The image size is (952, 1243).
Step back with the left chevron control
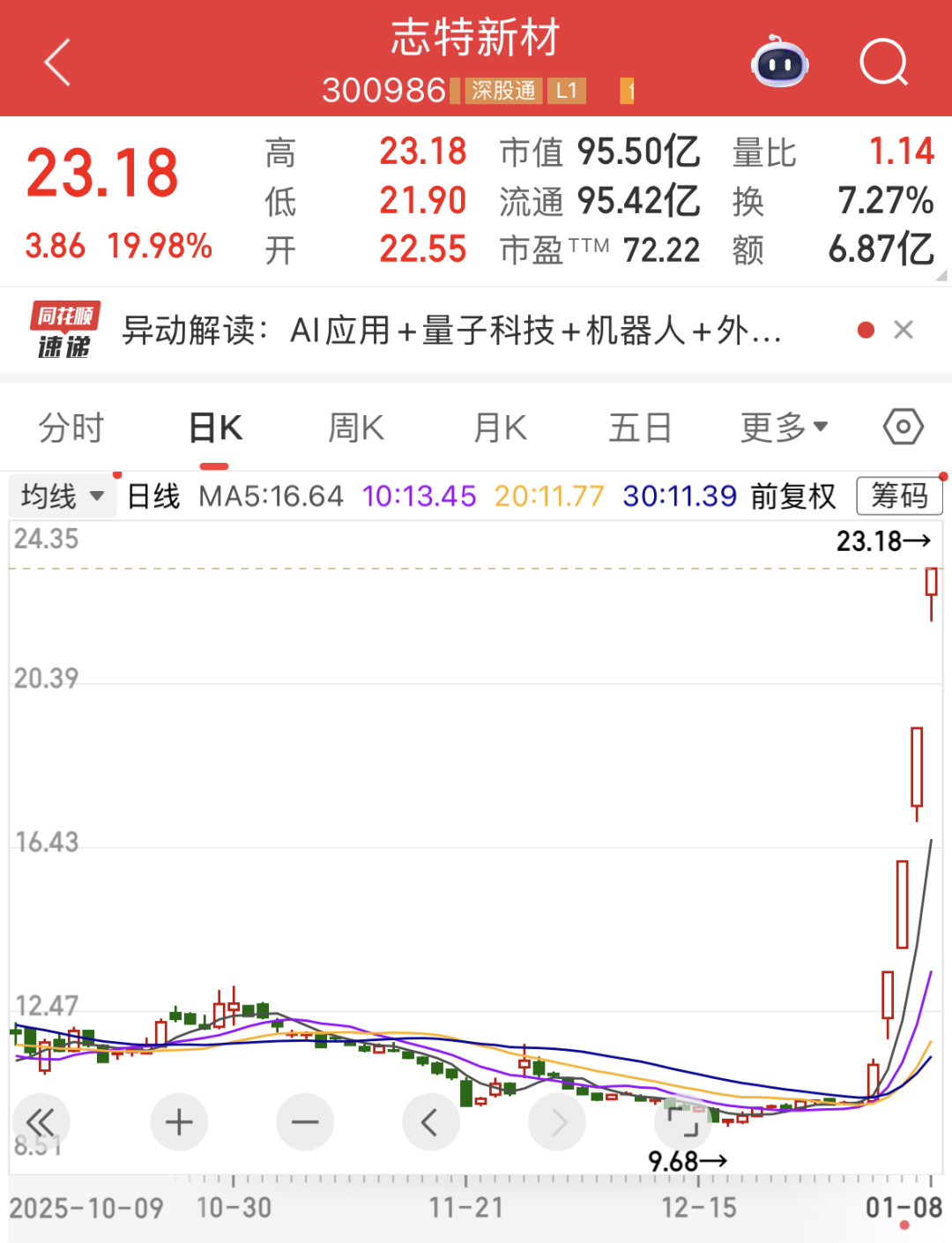[x=430, y=1121]
